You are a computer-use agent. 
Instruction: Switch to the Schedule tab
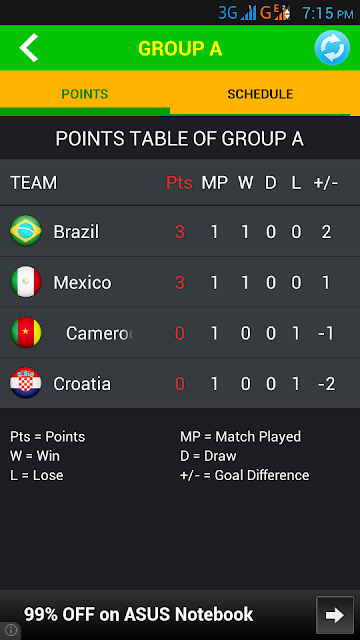tap(260, 94)
